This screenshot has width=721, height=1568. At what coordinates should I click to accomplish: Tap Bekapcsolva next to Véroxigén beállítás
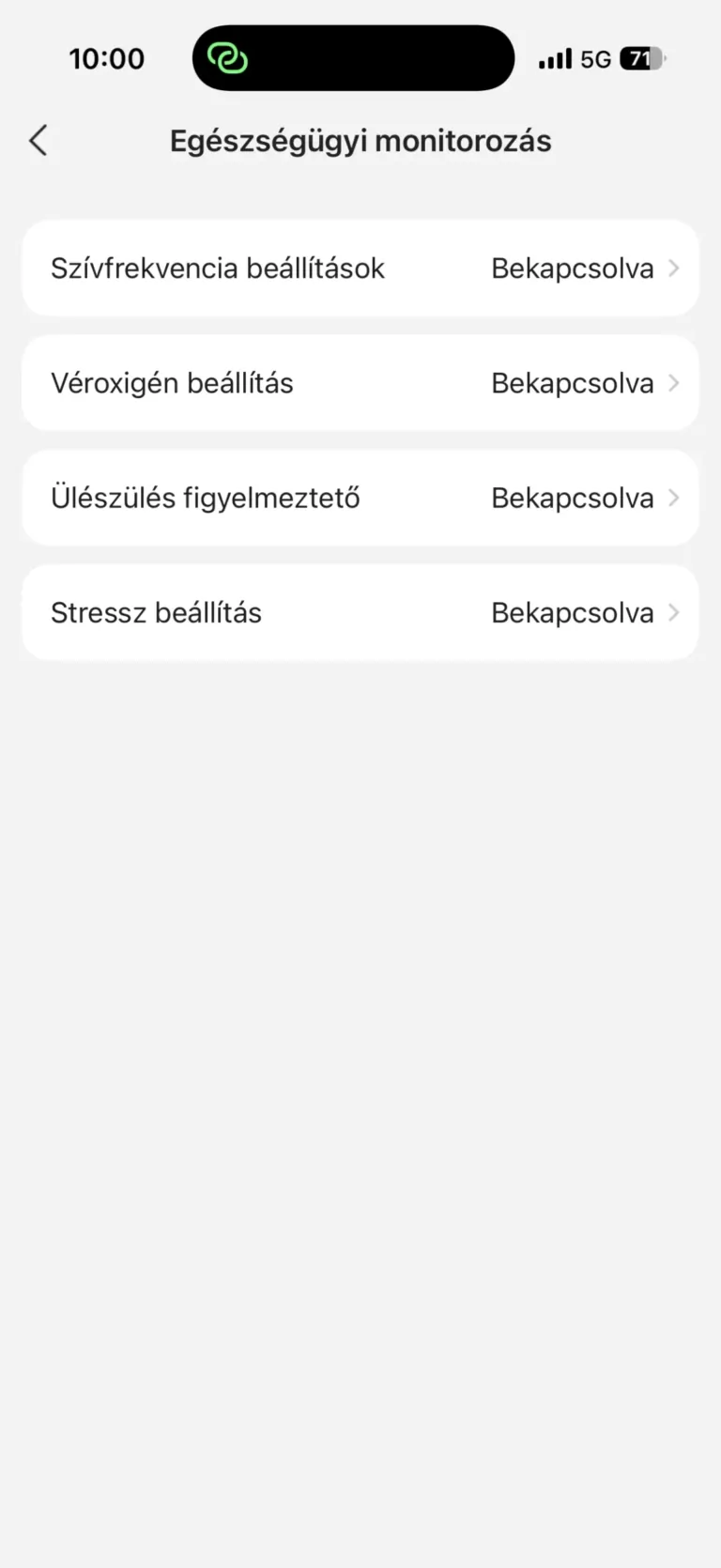click(x=572, y=382)
